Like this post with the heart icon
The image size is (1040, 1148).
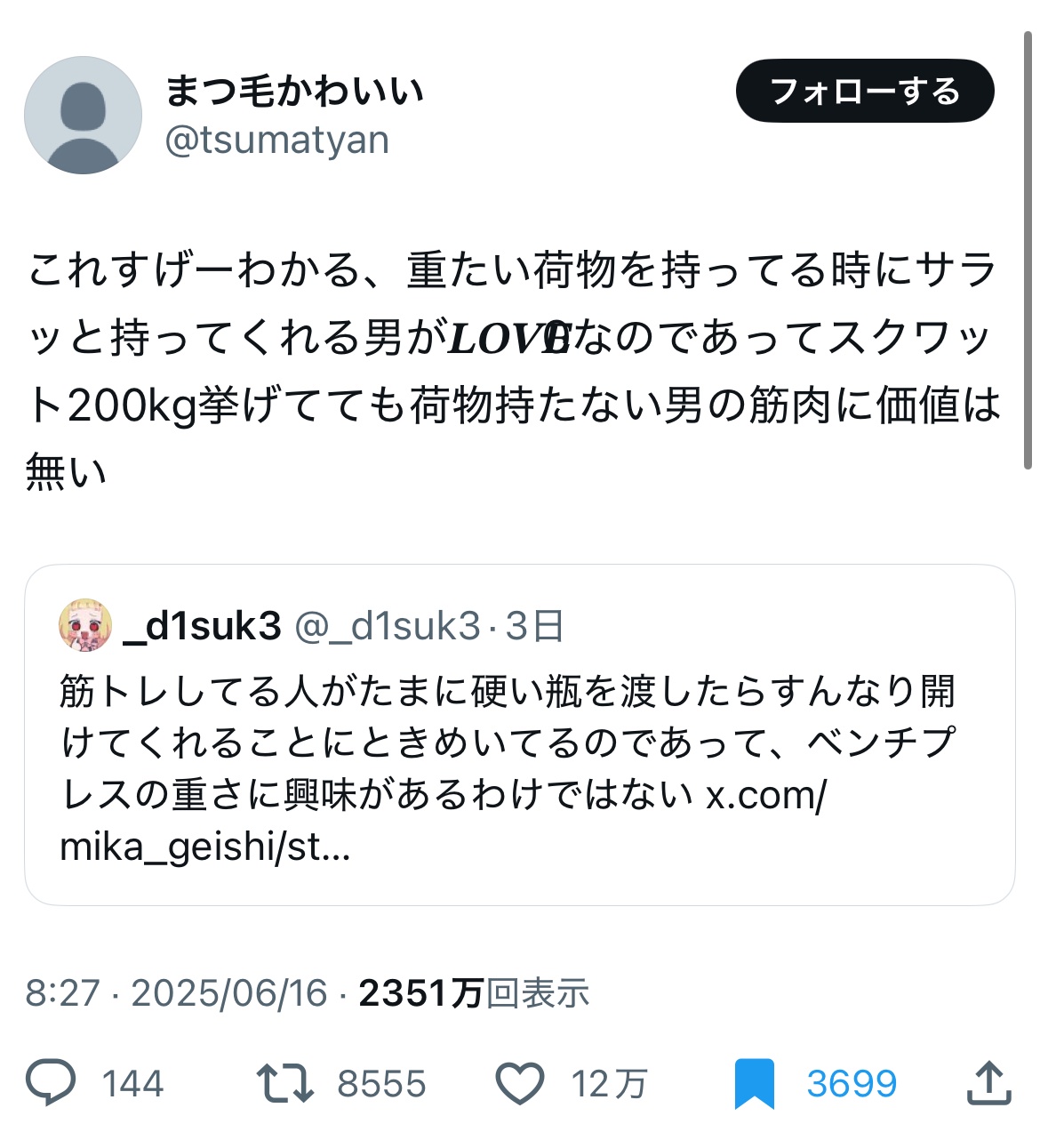point(519,1083)
